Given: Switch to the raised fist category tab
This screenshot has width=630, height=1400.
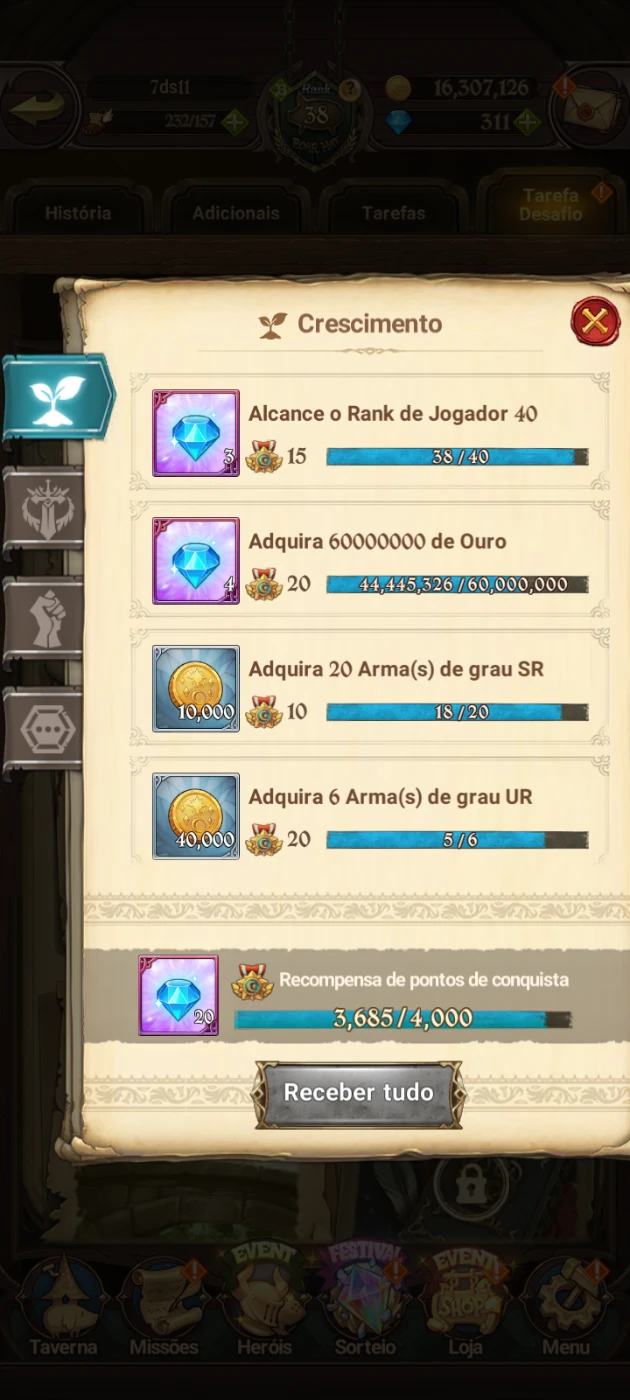Looking at the screenshot, I should click(46, 620).
